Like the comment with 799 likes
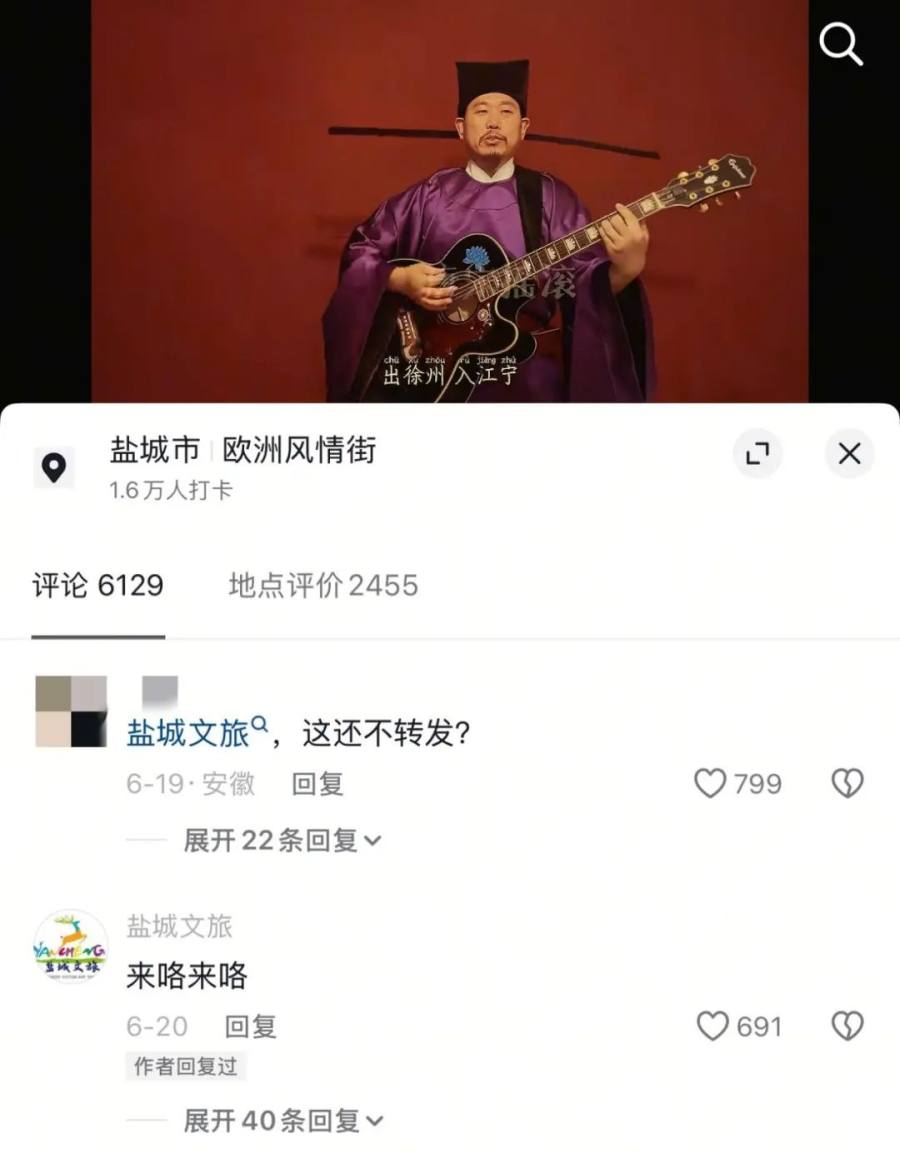This screenshot has width=900, height=1153. click(x=710, y=783)
